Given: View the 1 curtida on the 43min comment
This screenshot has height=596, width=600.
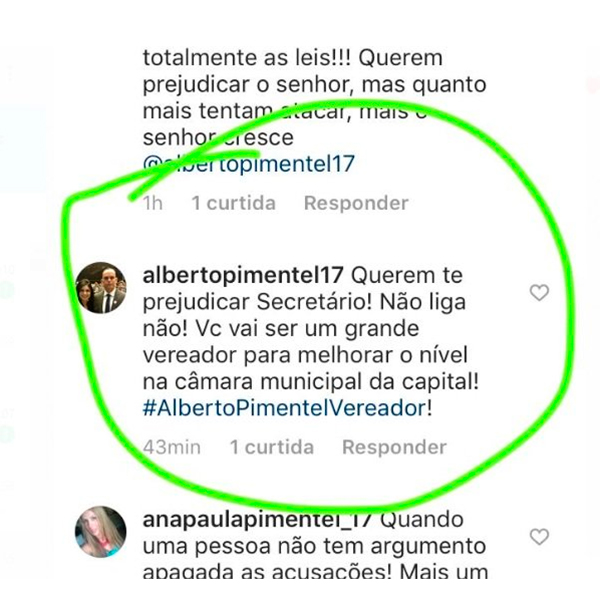Looking at the screenshot, I should tap(270, 447).
